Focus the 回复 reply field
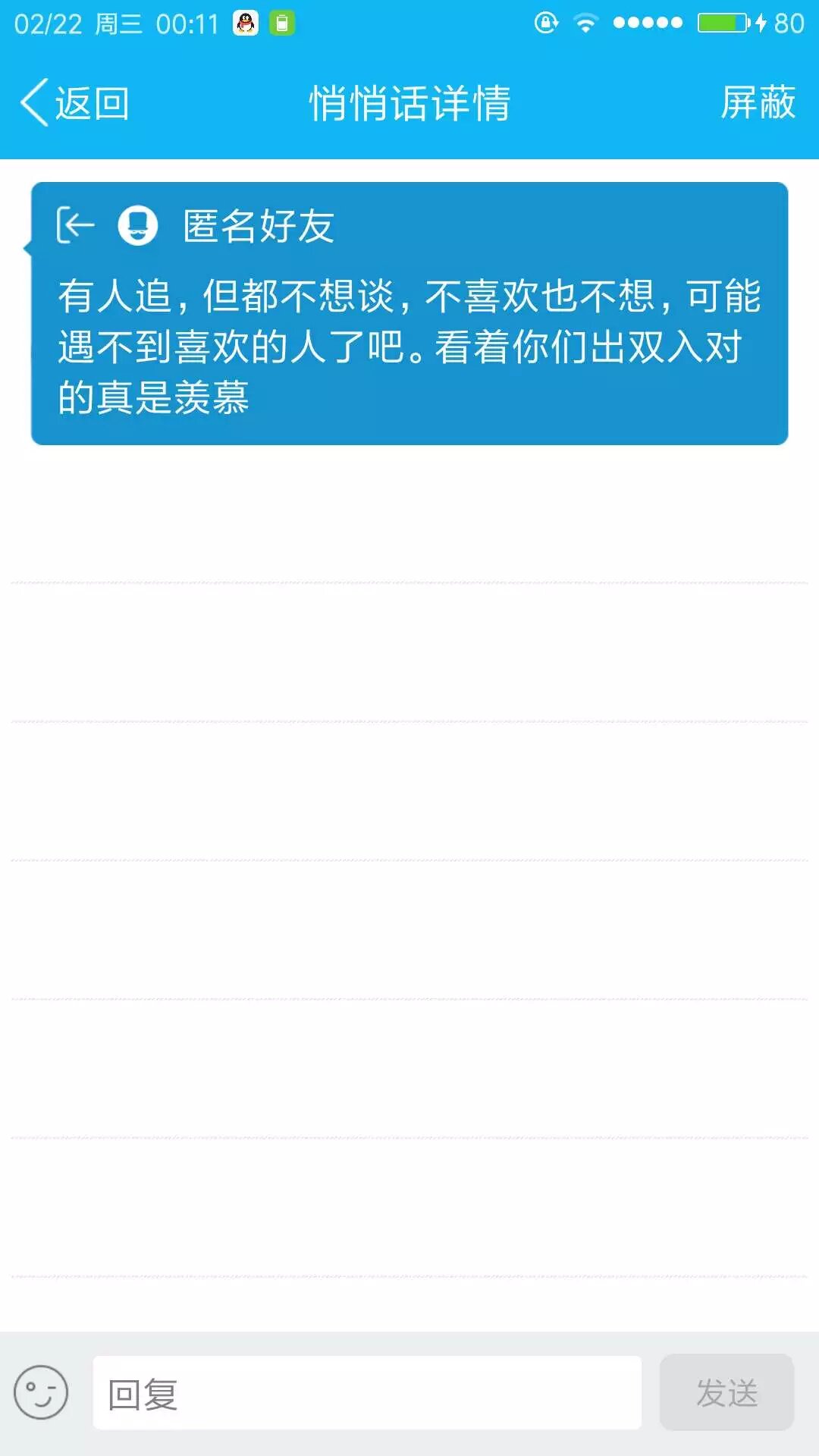The height and width of the screenshot is (1456, 819). (367, 1393)
